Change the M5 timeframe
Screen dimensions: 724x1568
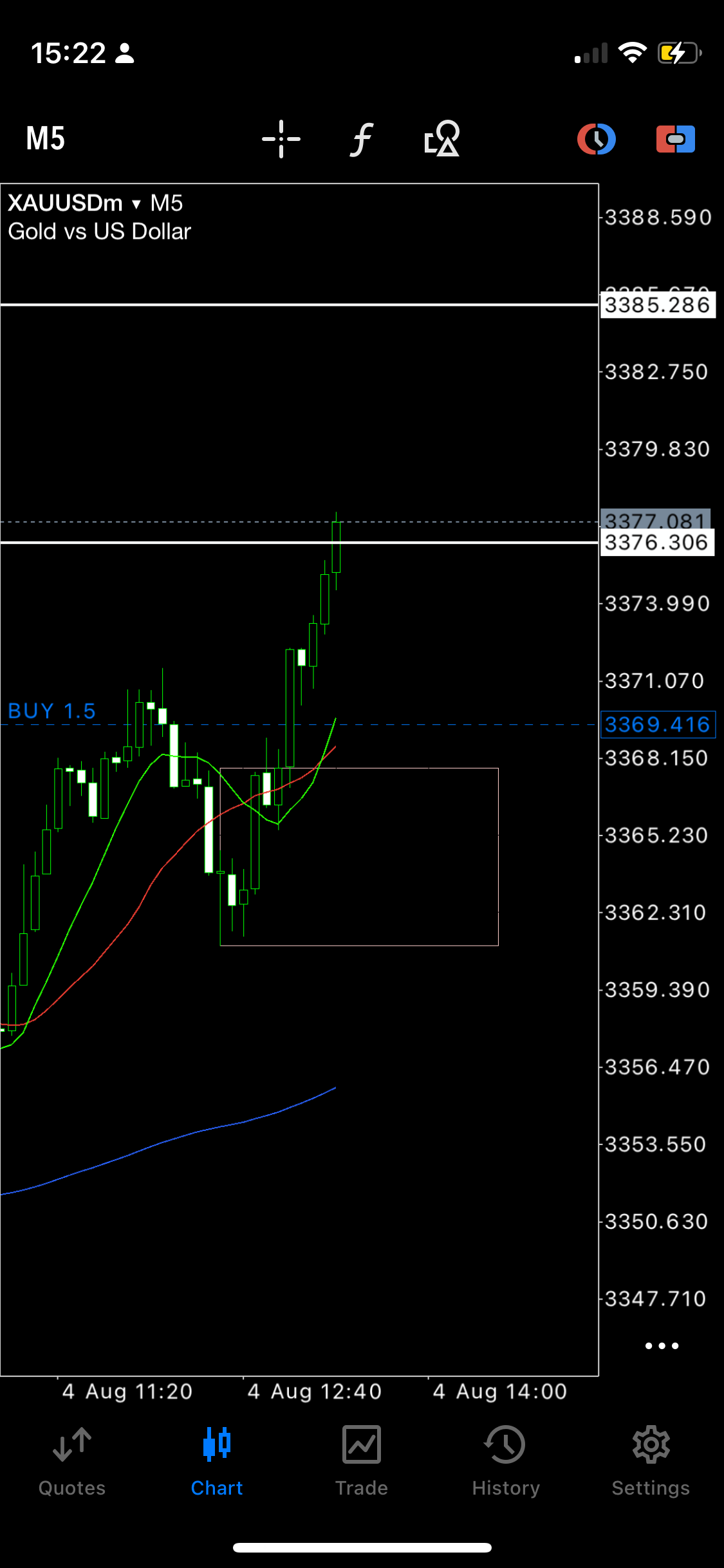(45, 138)
